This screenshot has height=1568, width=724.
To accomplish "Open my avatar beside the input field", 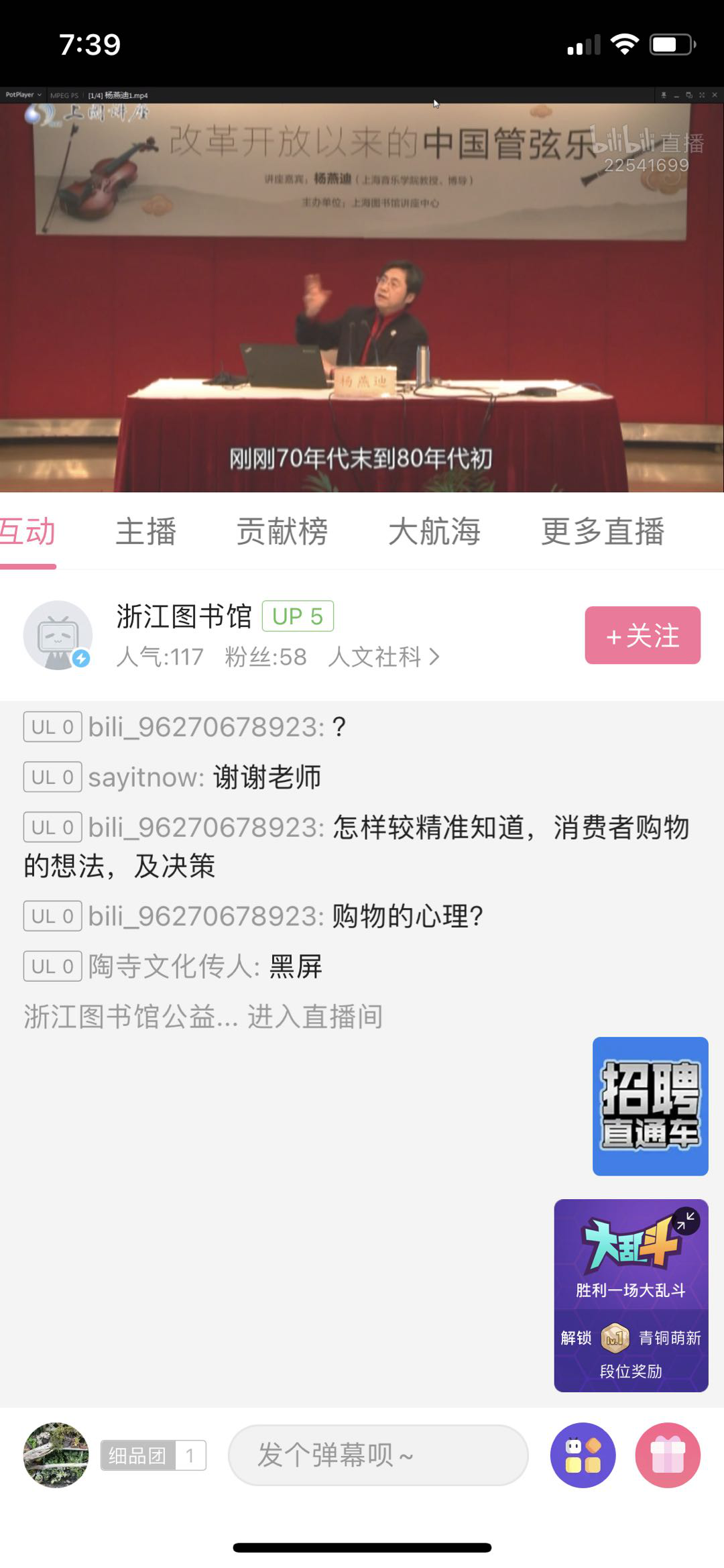I will pos(56,1455).
